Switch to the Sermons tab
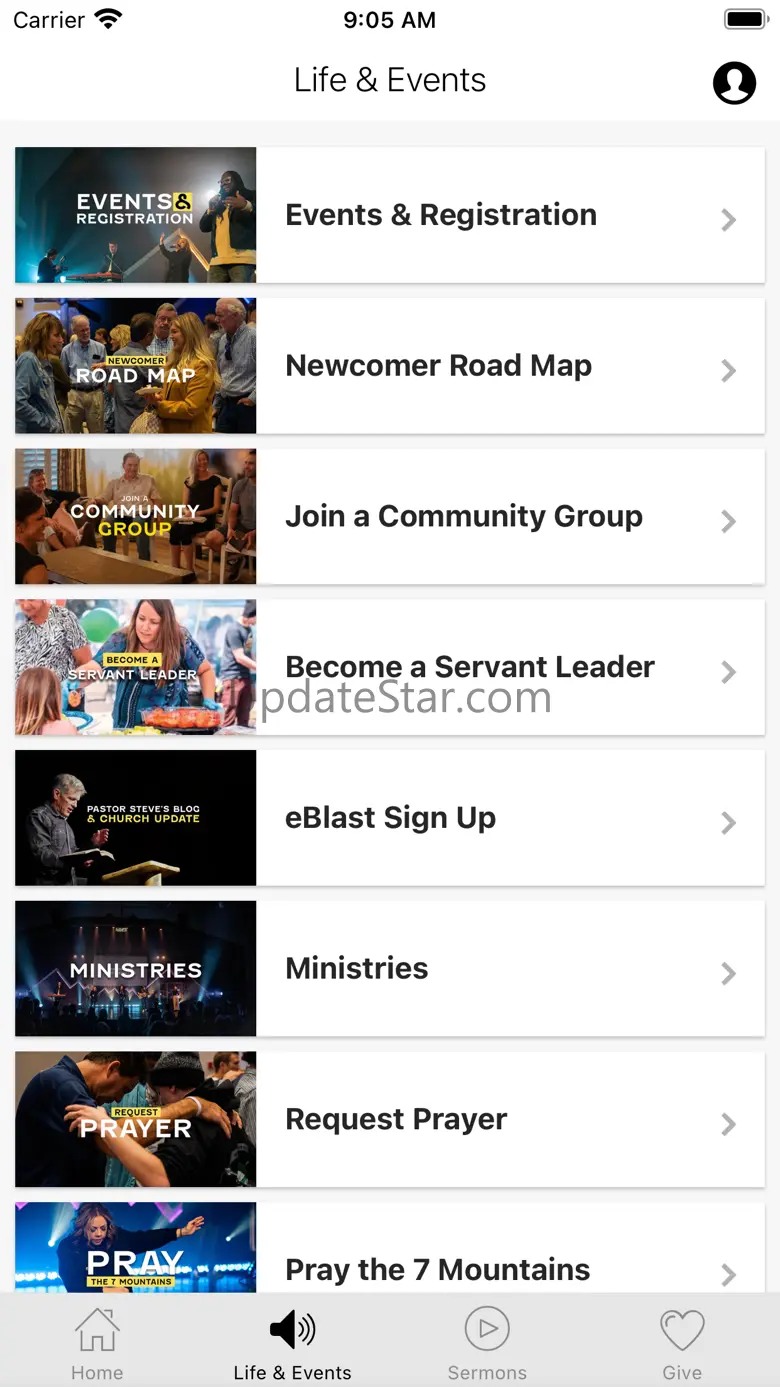Image resolution: width=780 pixels, height=1387 pixels. point(487,1343)
